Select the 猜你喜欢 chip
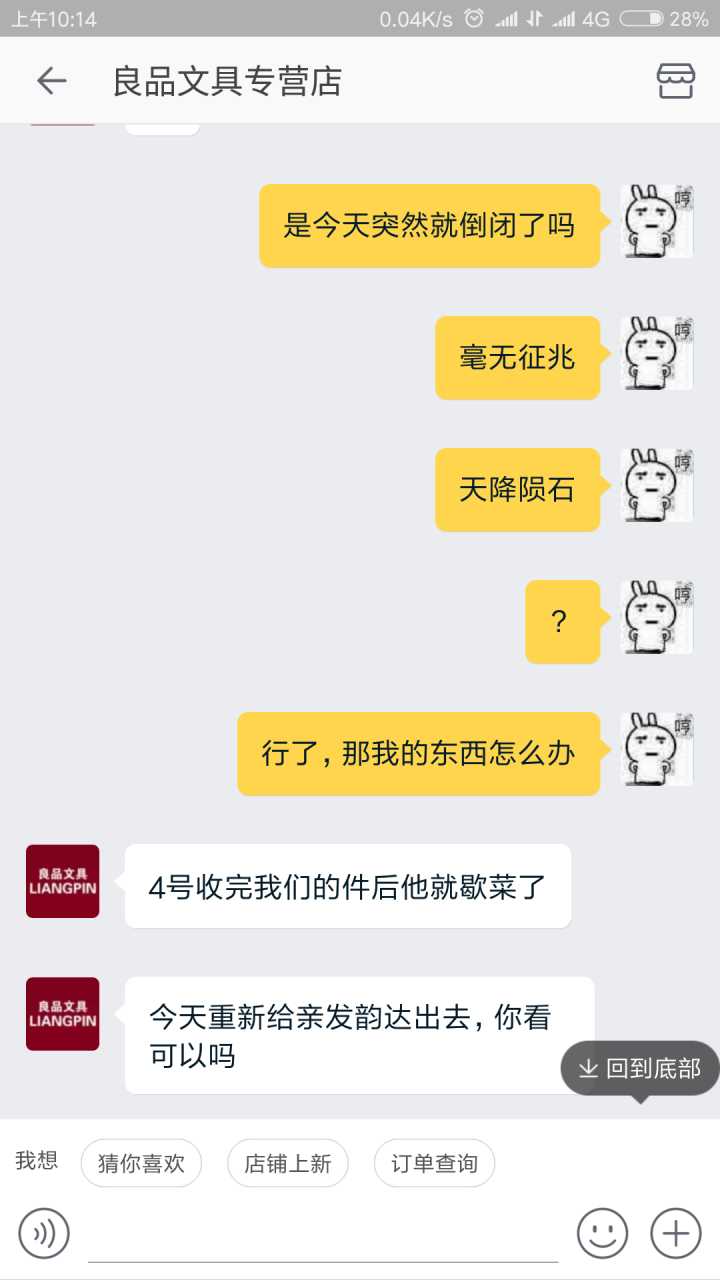Viewport: 720px width, 1280px height. point(141,1163)
